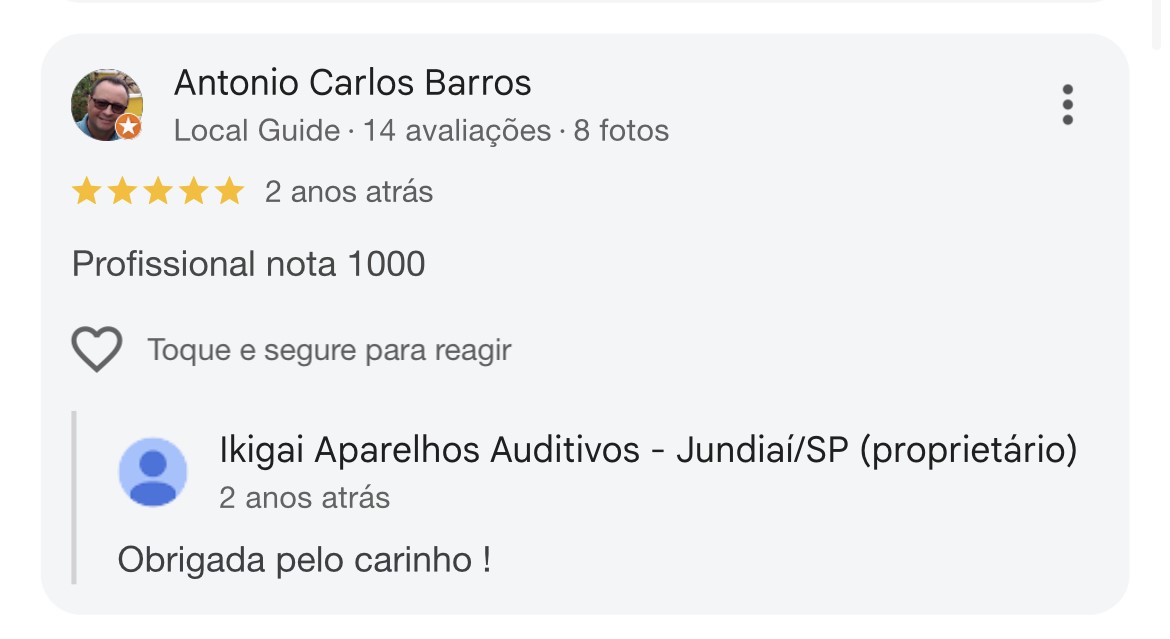Open reviewer name Antonio Carlos Barros

pos(352,83)
